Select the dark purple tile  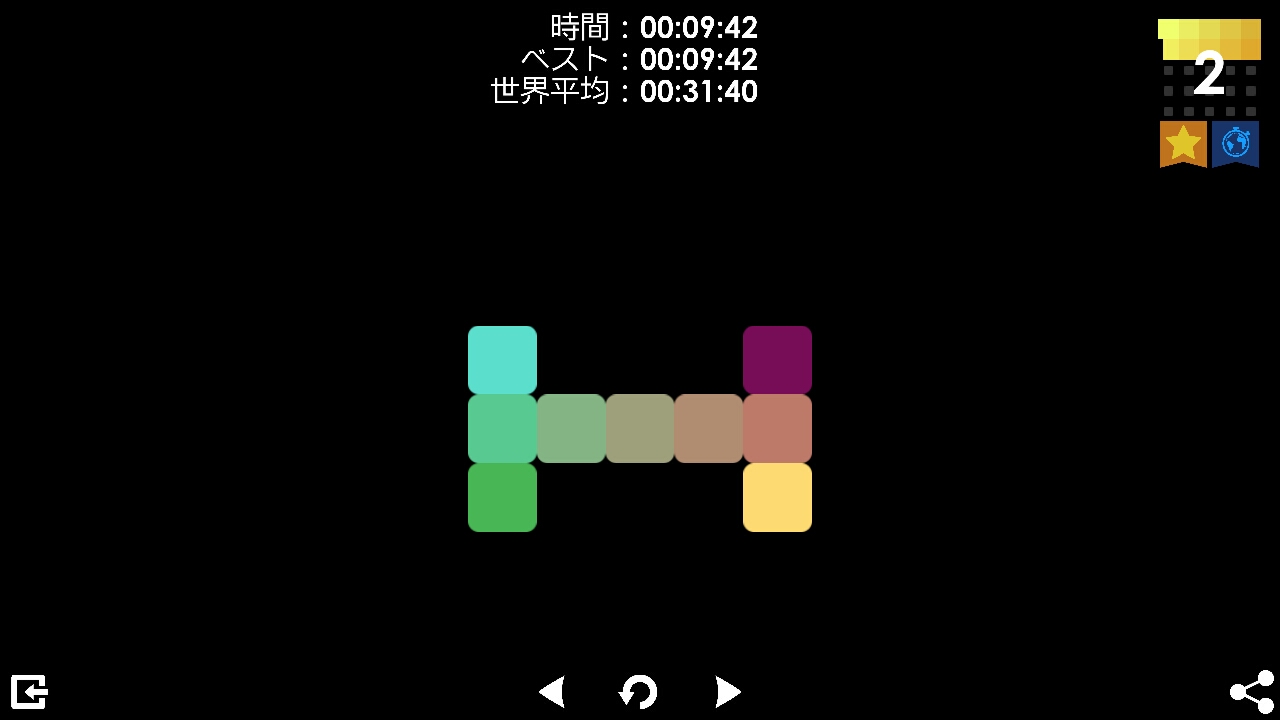click(777, 360)
